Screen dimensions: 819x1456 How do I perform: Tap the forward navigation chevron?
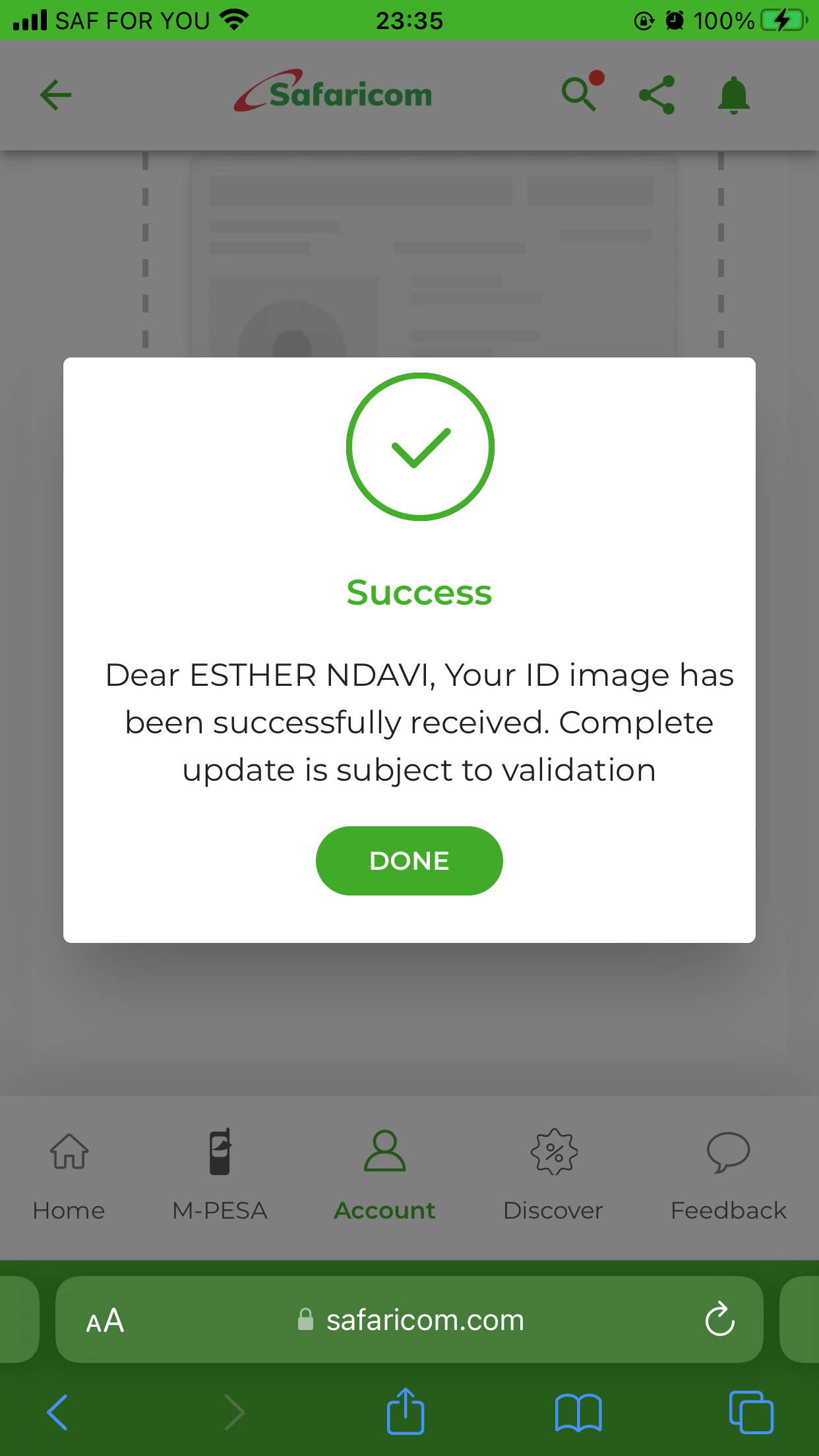click(x=235, y=1411)
